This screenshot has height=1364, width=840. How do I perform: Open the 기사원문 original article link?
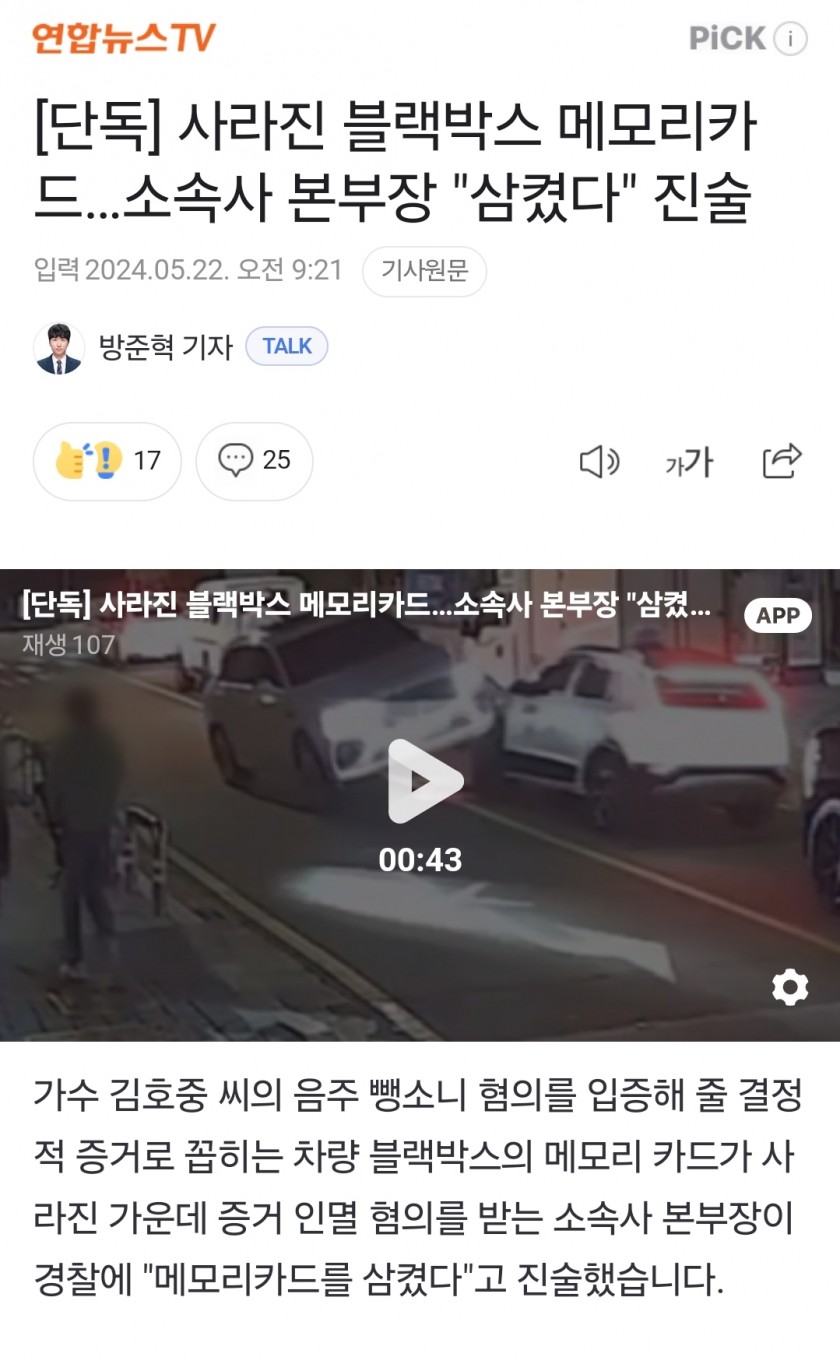[x=424, y=271]
